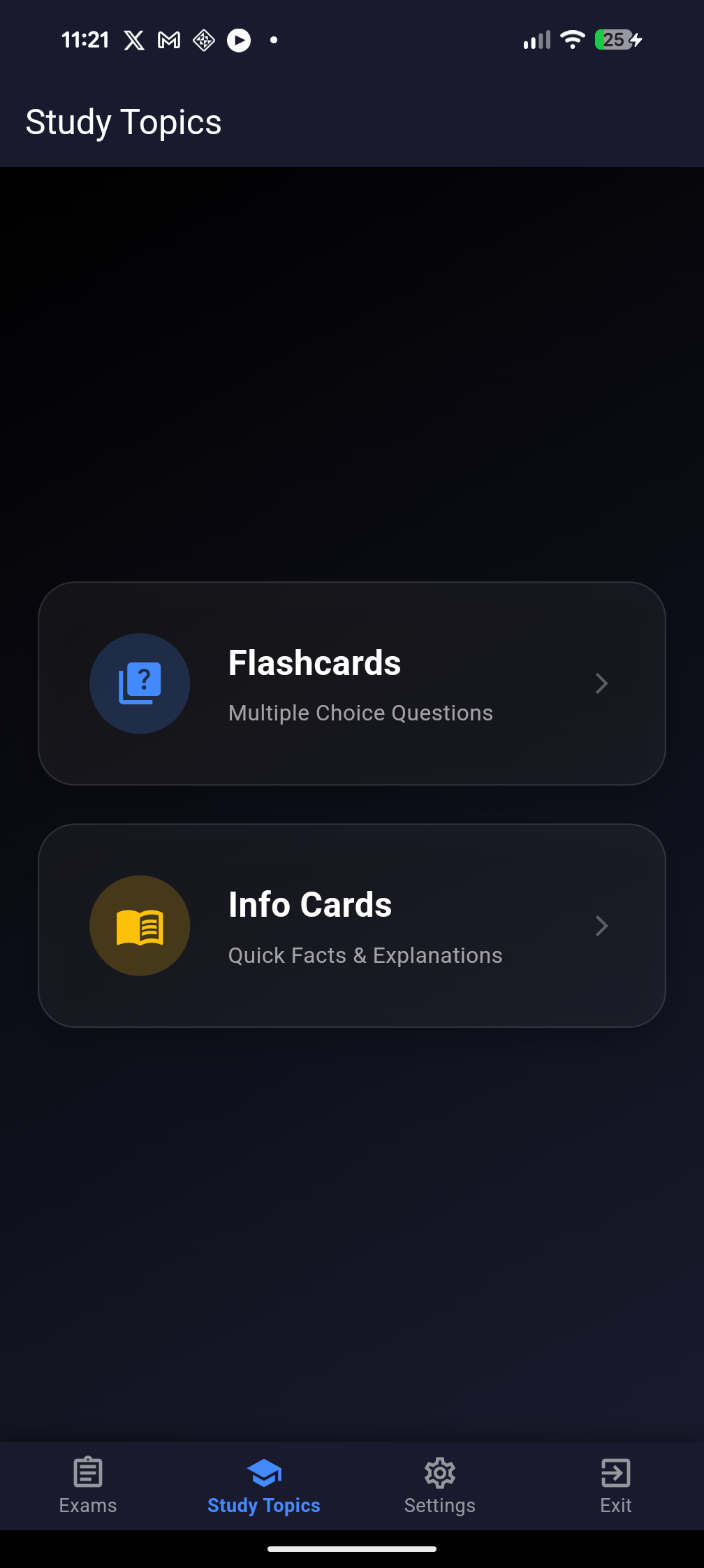The image size is (704, 1568).
Task: Open the Info Cards section
Action: point(351,925)
